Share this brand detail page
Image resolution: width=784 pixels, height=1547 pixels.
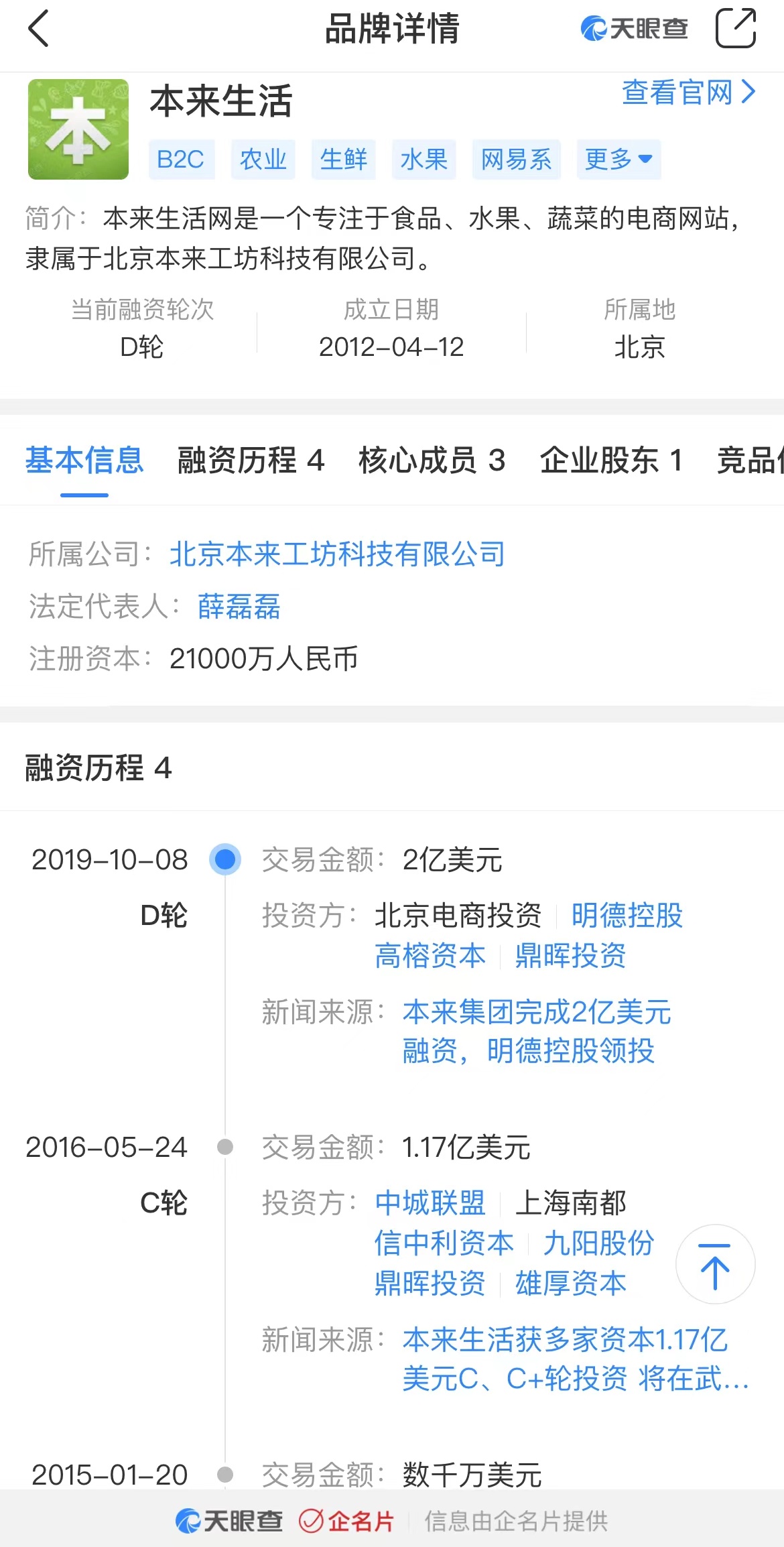click(x=736, y=28)
